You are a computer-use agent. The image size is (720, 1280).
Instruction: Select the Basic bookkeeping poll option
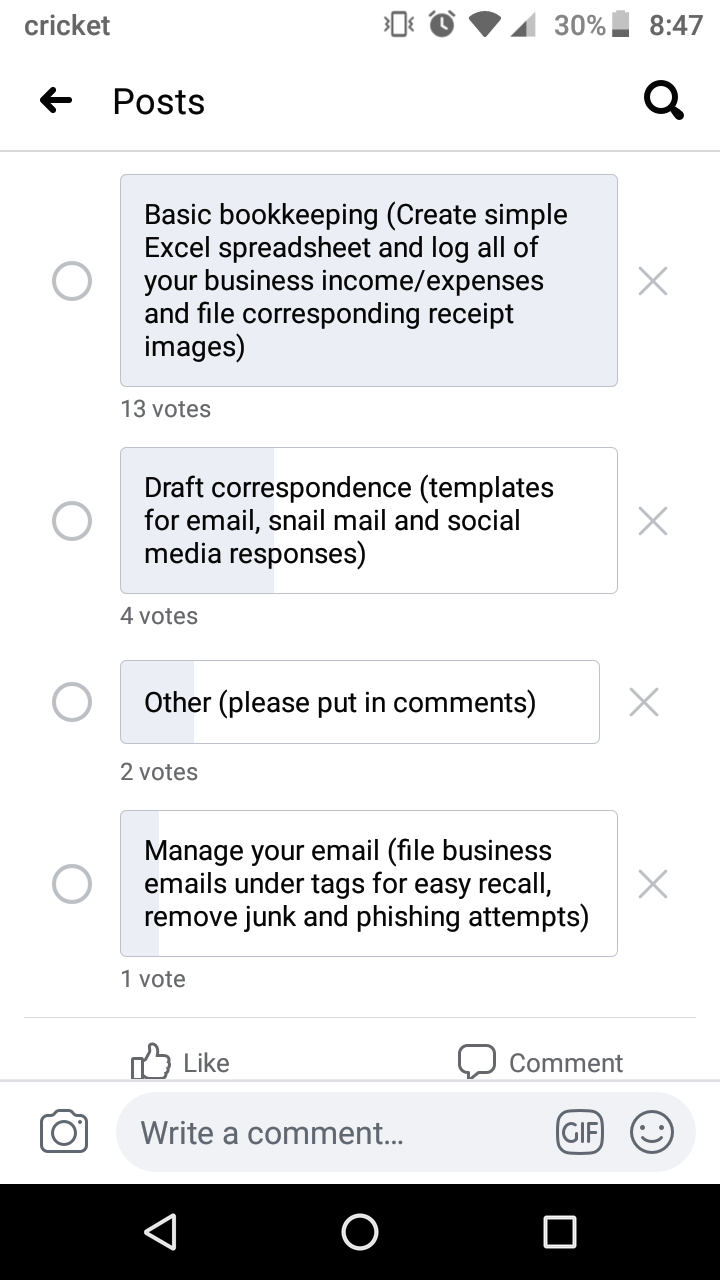[x=72, y=281]
